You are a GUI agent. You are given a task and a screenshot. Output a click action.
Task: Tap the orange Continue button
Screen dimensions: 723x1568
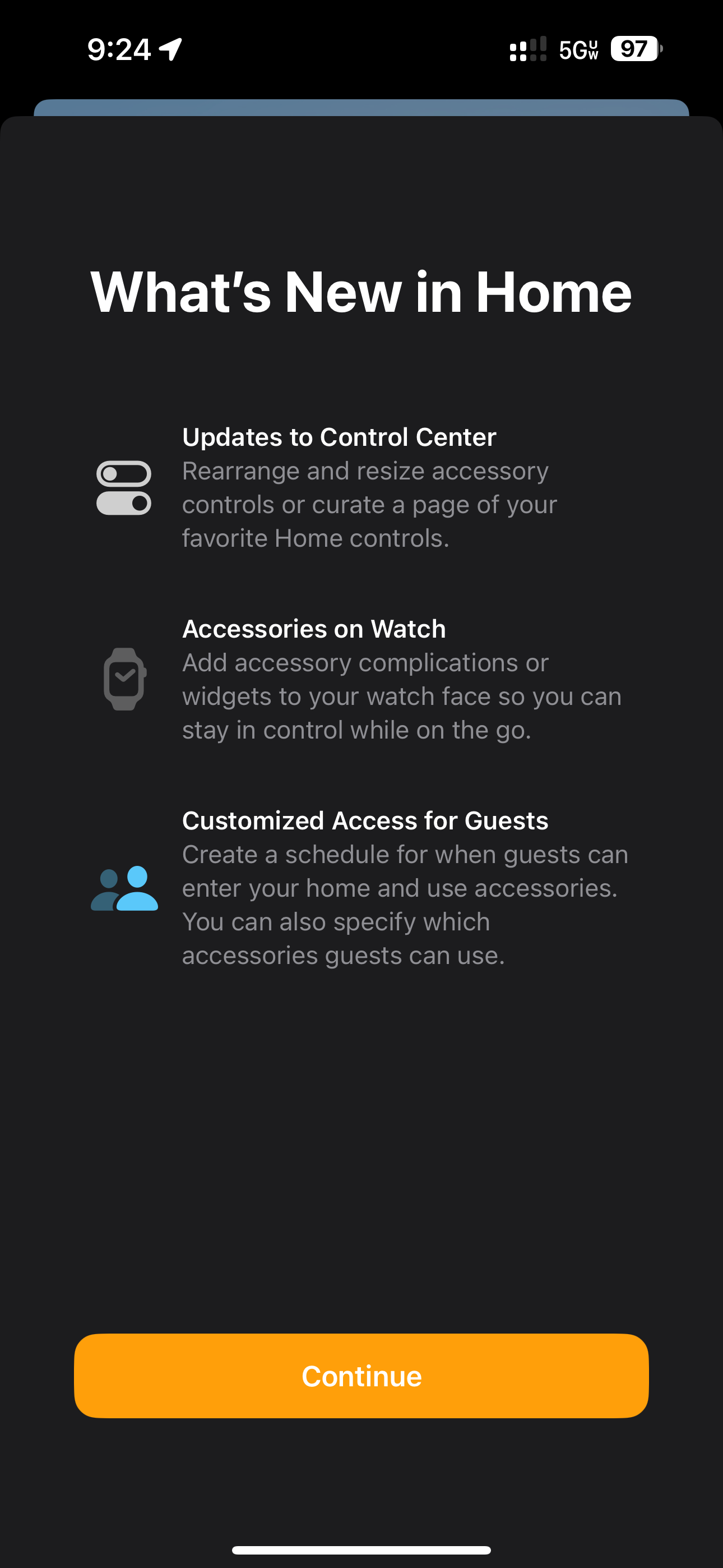[x=361, y=1376]
